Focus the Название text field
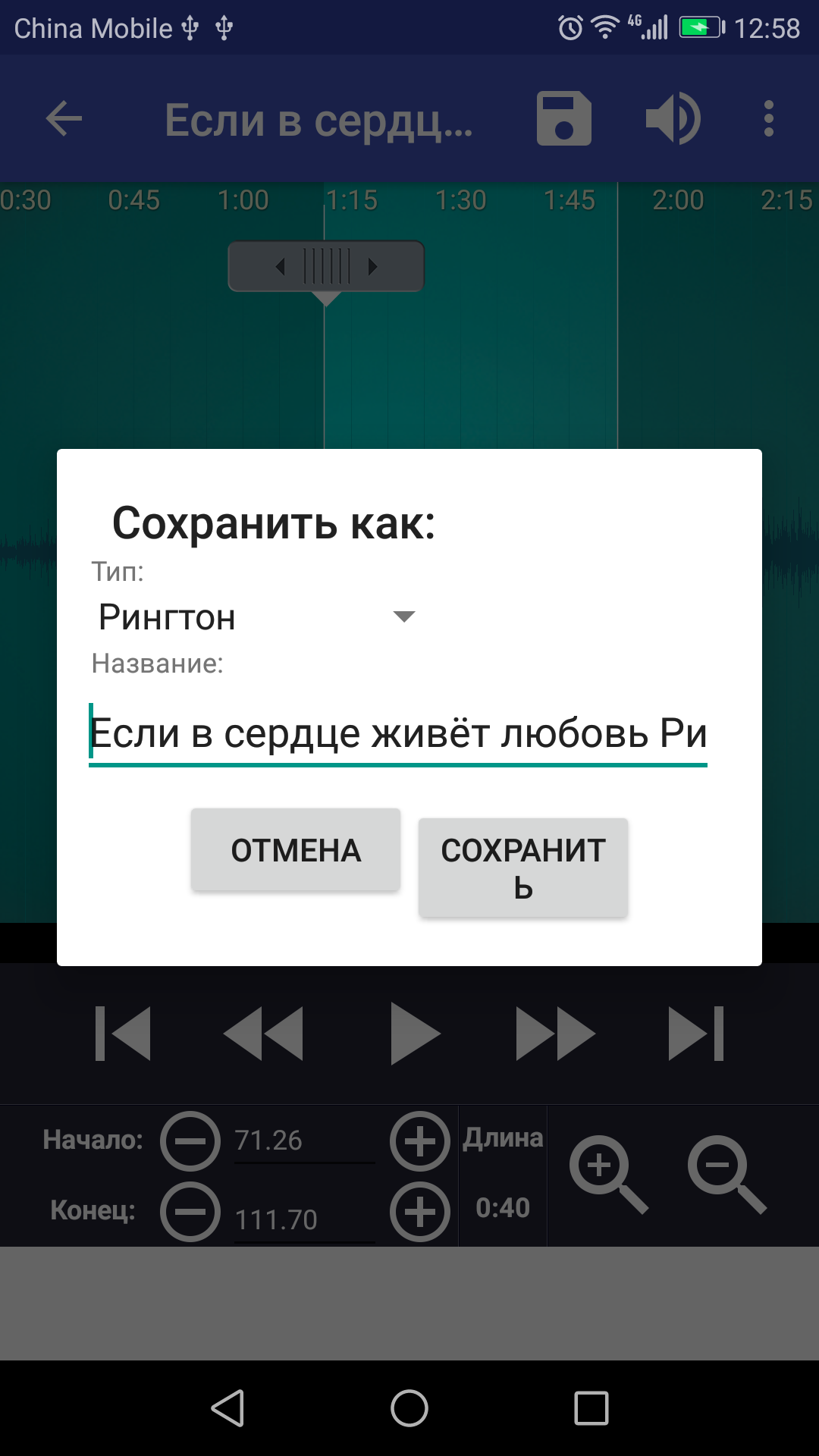Image resolution: width=819 pixels, height=1456 pixels. click(x=397, y=733)
